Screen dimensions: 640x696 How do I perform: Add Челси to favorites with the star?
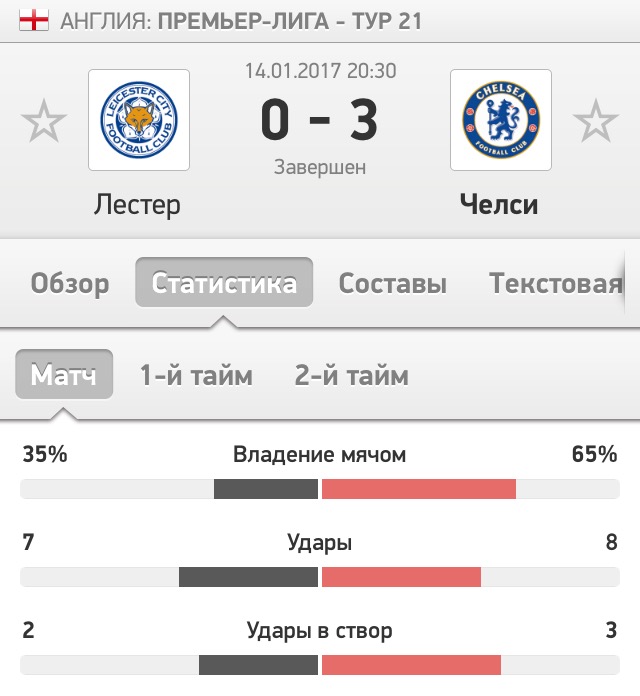click(x=595, y=122)
